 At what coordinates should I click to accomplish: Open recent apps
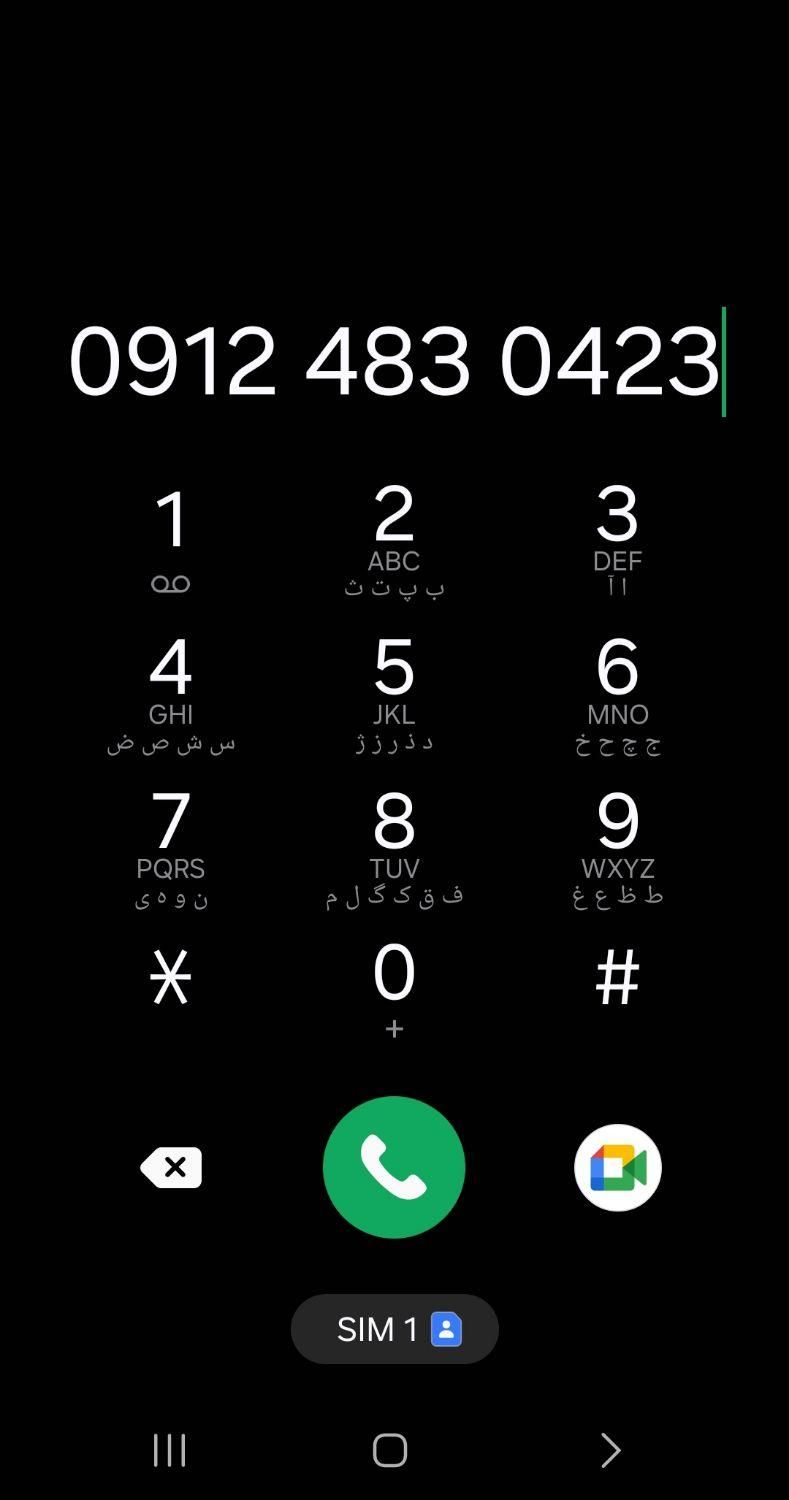(x=170, y=1450)
